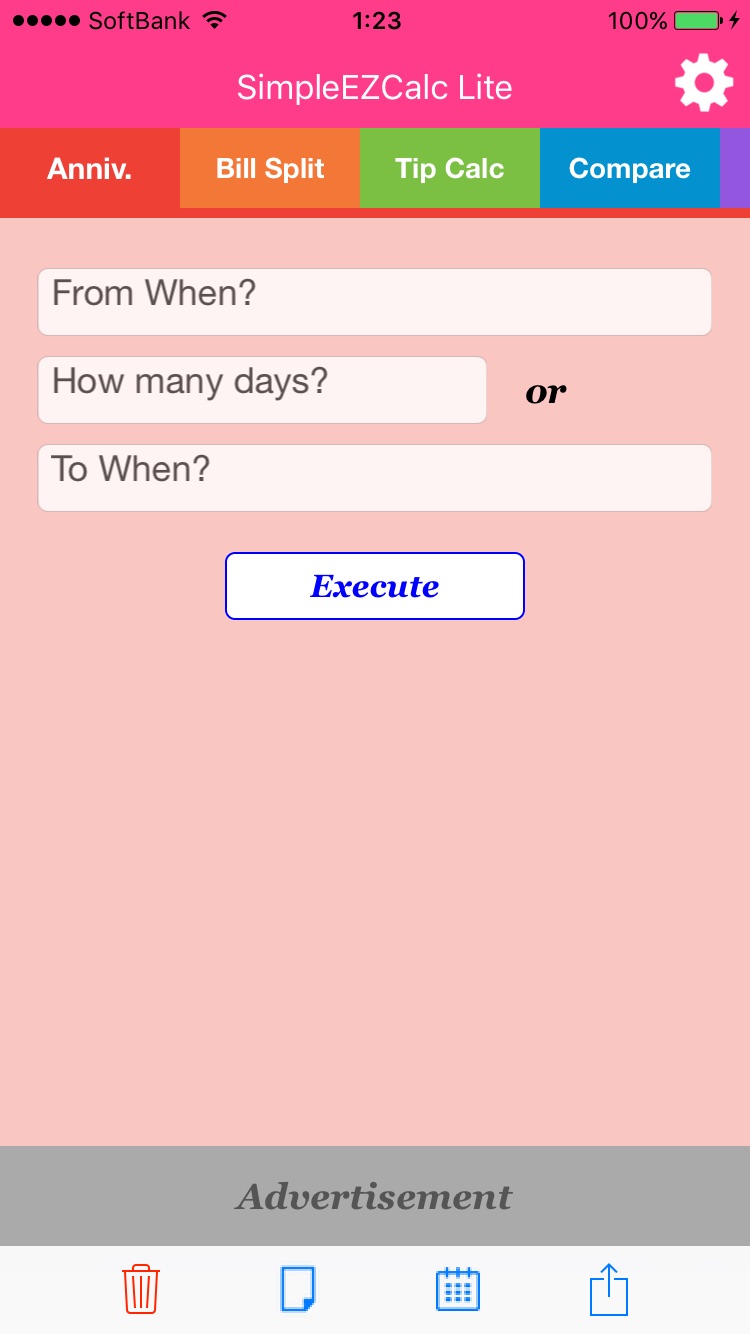Image resolution: width=750 pixels, height=1334 pixels.
Task: Switch to the Anniv. tab
Action: (x=90, y=168)
